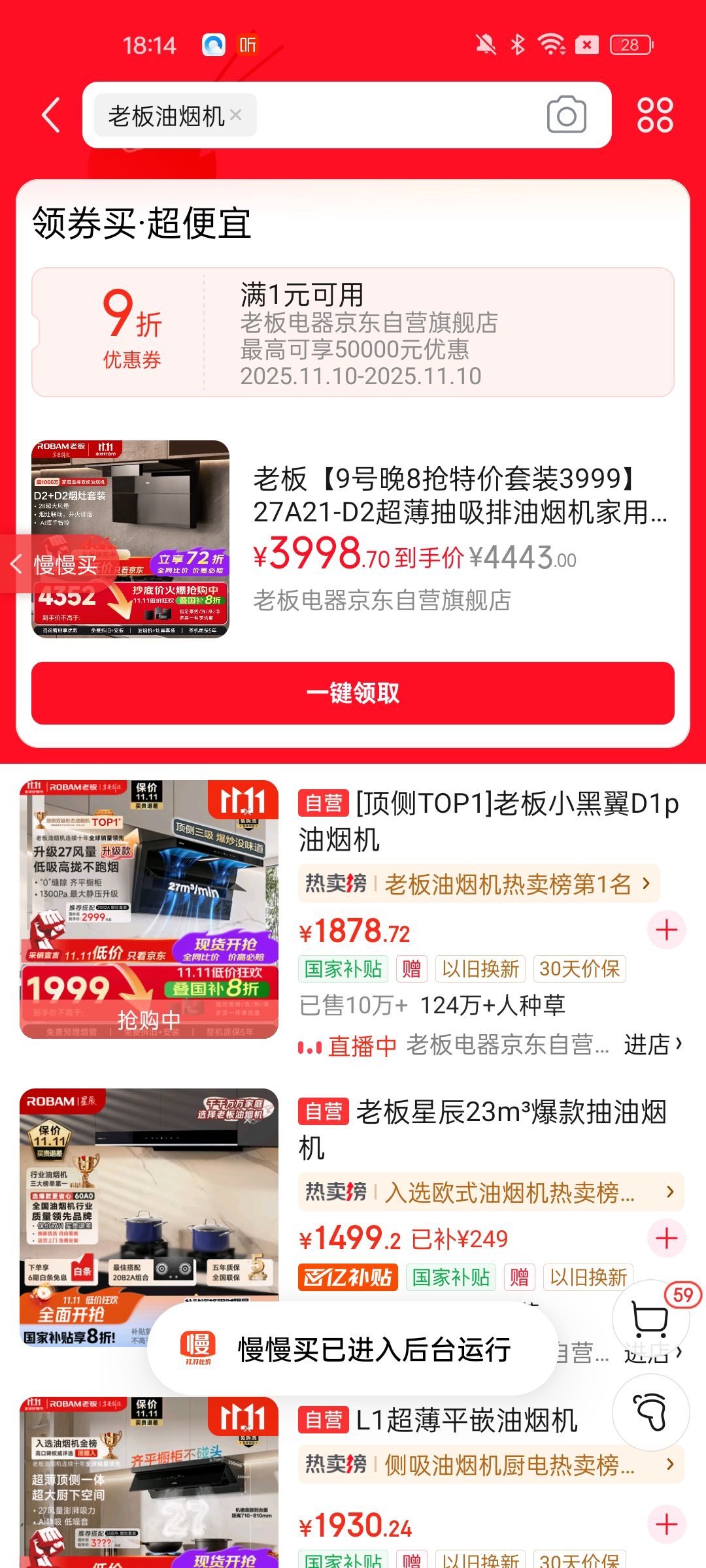Open the shopping cart with 59 items
The width and height of the screenshot is (706, 1568).
[650, 1318]
